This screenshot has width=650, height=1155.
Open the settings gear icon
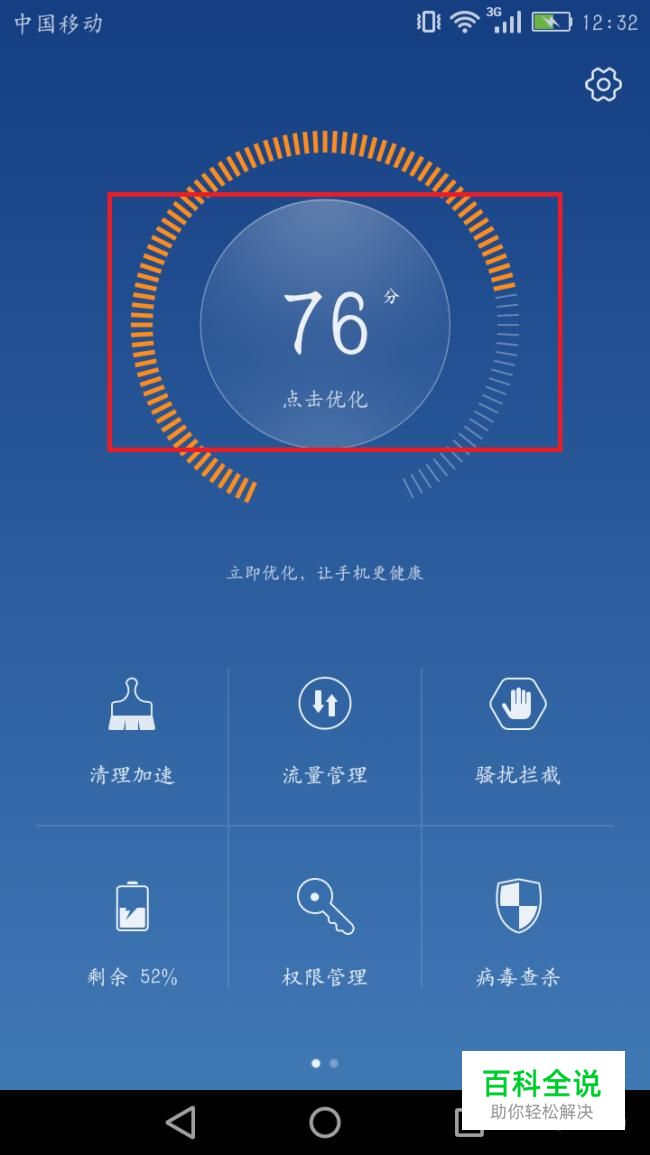(x=603, y=85)
